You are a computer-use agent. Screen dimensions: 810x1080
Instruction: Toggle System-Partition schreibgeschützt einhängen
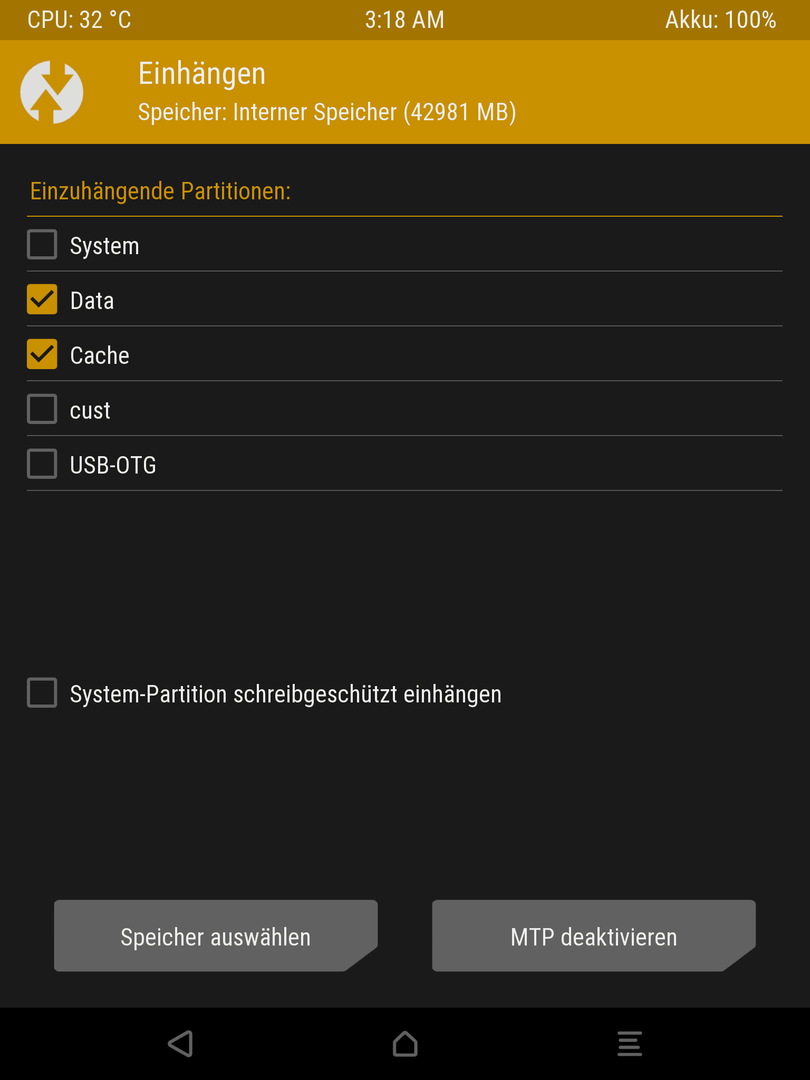pyautogui.click(x=42, y=693)
